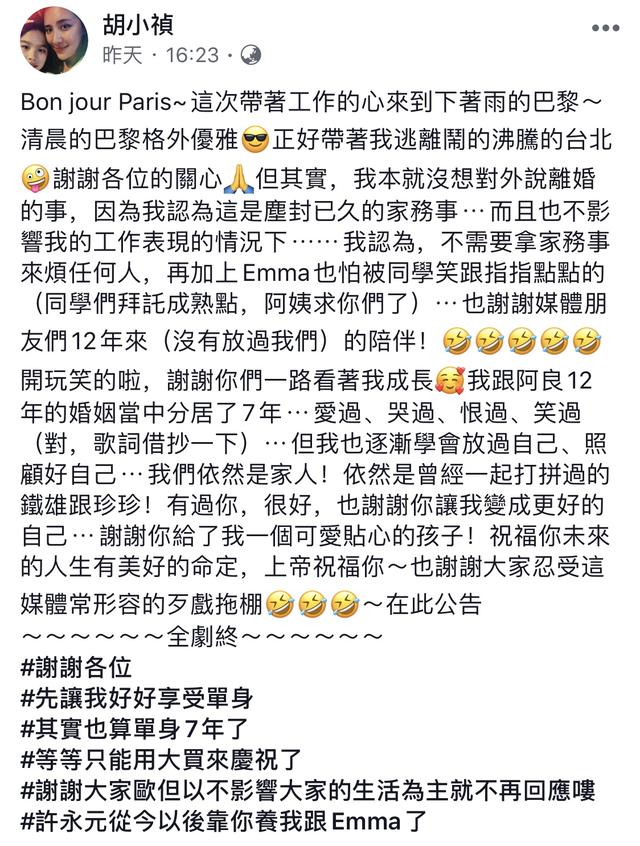
Task: Tap the public audience globe icon
Action: tap(250, 55)
